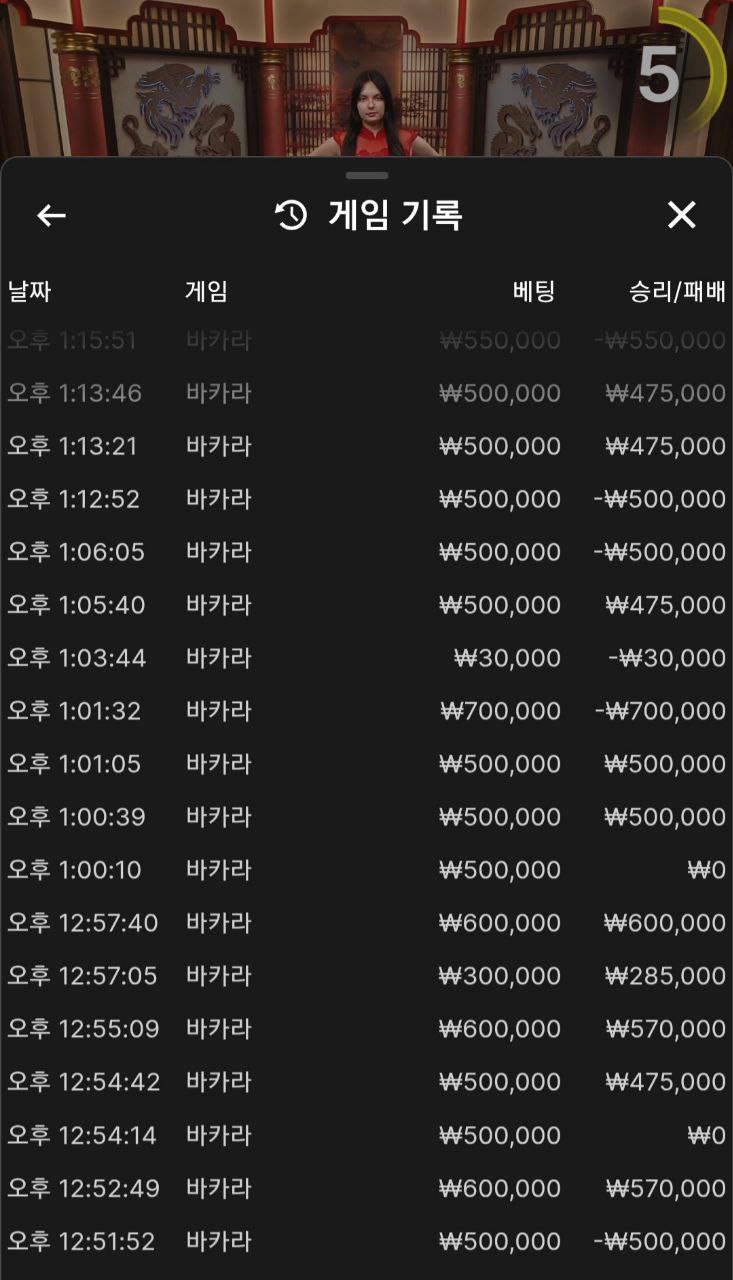The height and width of the screenshot is (1280, 733).
Task: Select the 오후 1:05:40 game entry
Action: pyautogui.click(x=366, y=605)
